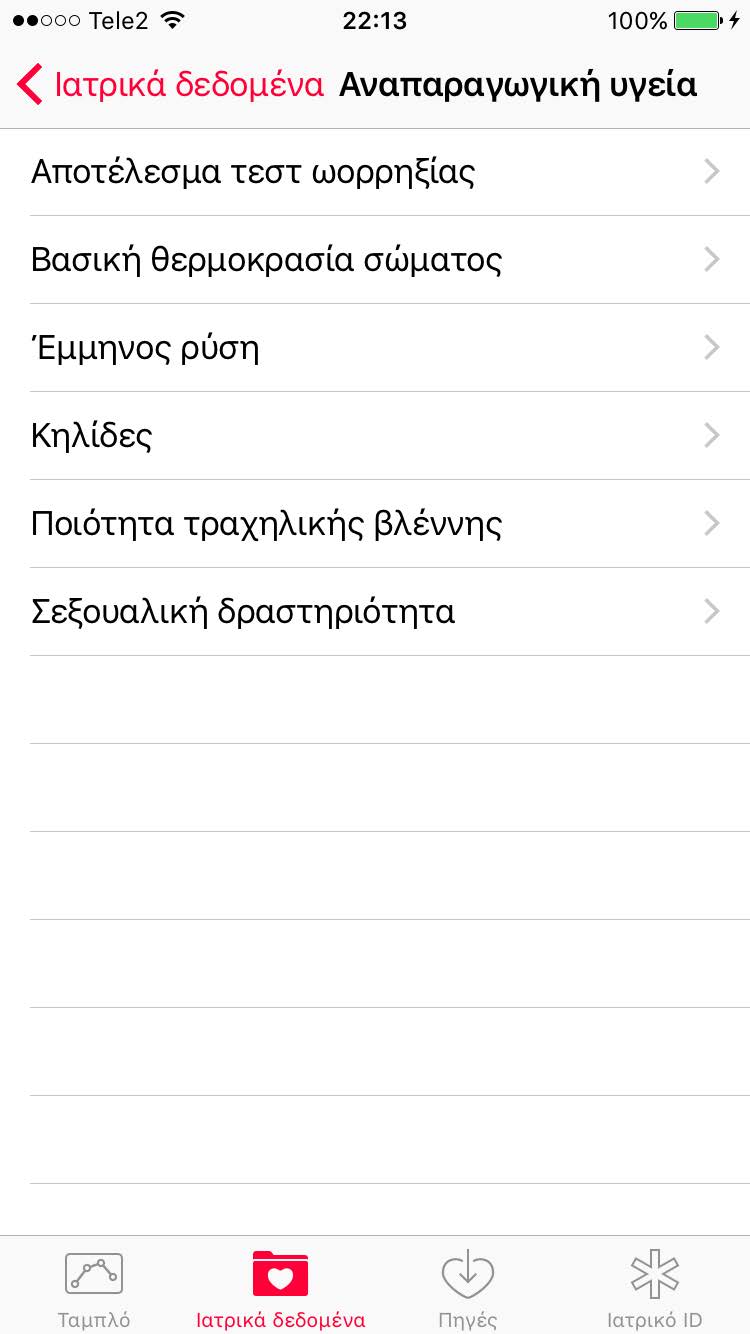Open Βασική θερμοκρασία σώματος

pyautogui.click(x=375, y=260)
